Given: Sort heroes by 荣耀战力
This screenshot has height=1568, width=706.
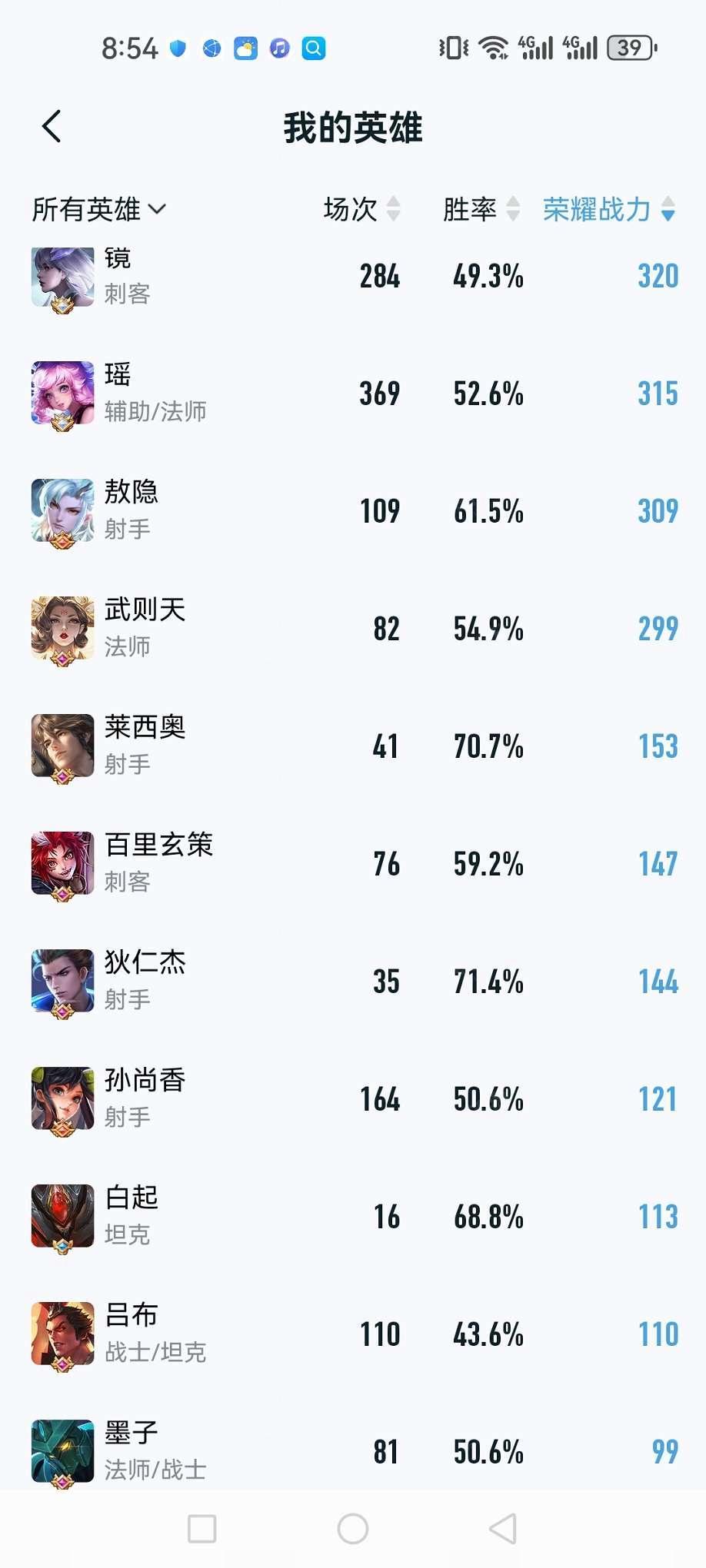Looking at the screenshot, I should point(609,209).
